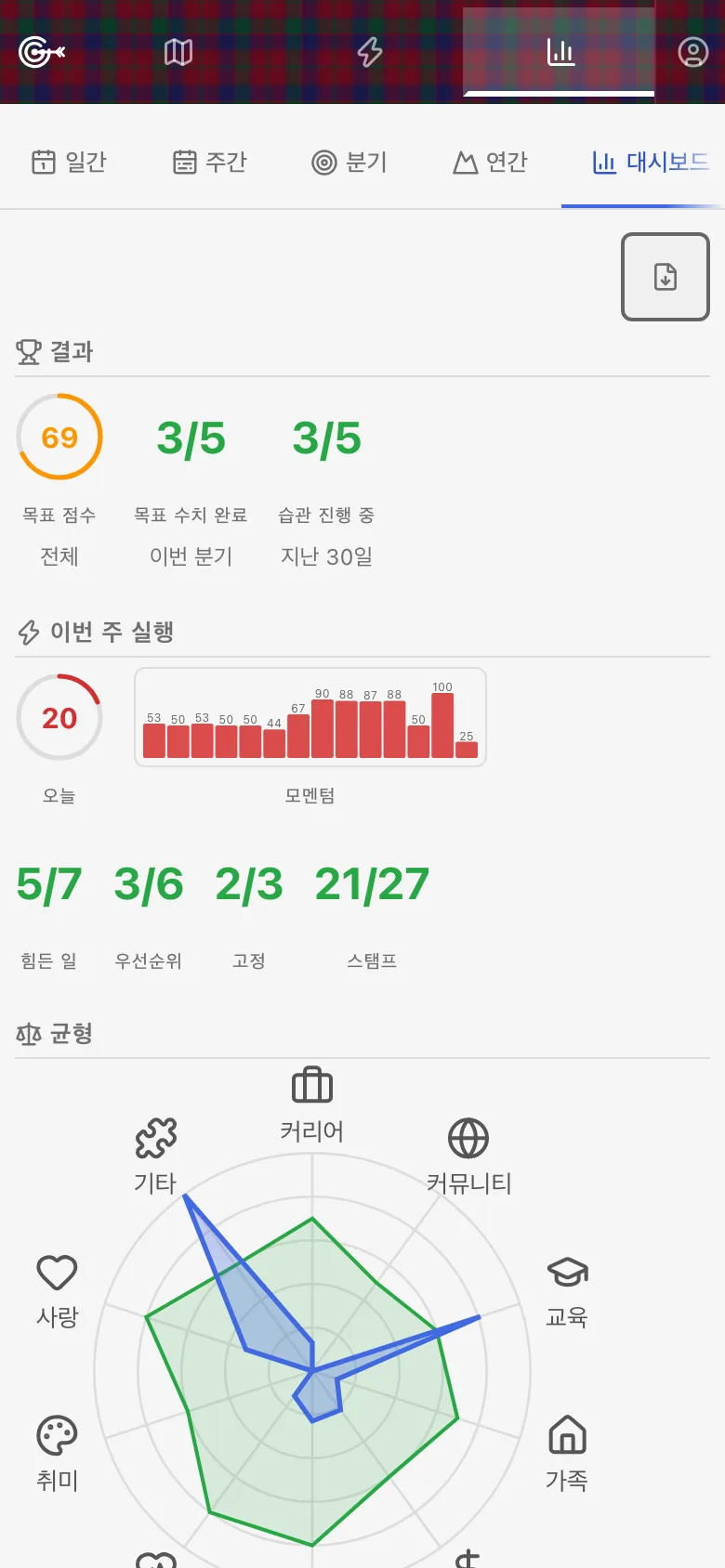Open the map icon in top bar
Viewport: 725px width, 1568px height.
(178, 52)
